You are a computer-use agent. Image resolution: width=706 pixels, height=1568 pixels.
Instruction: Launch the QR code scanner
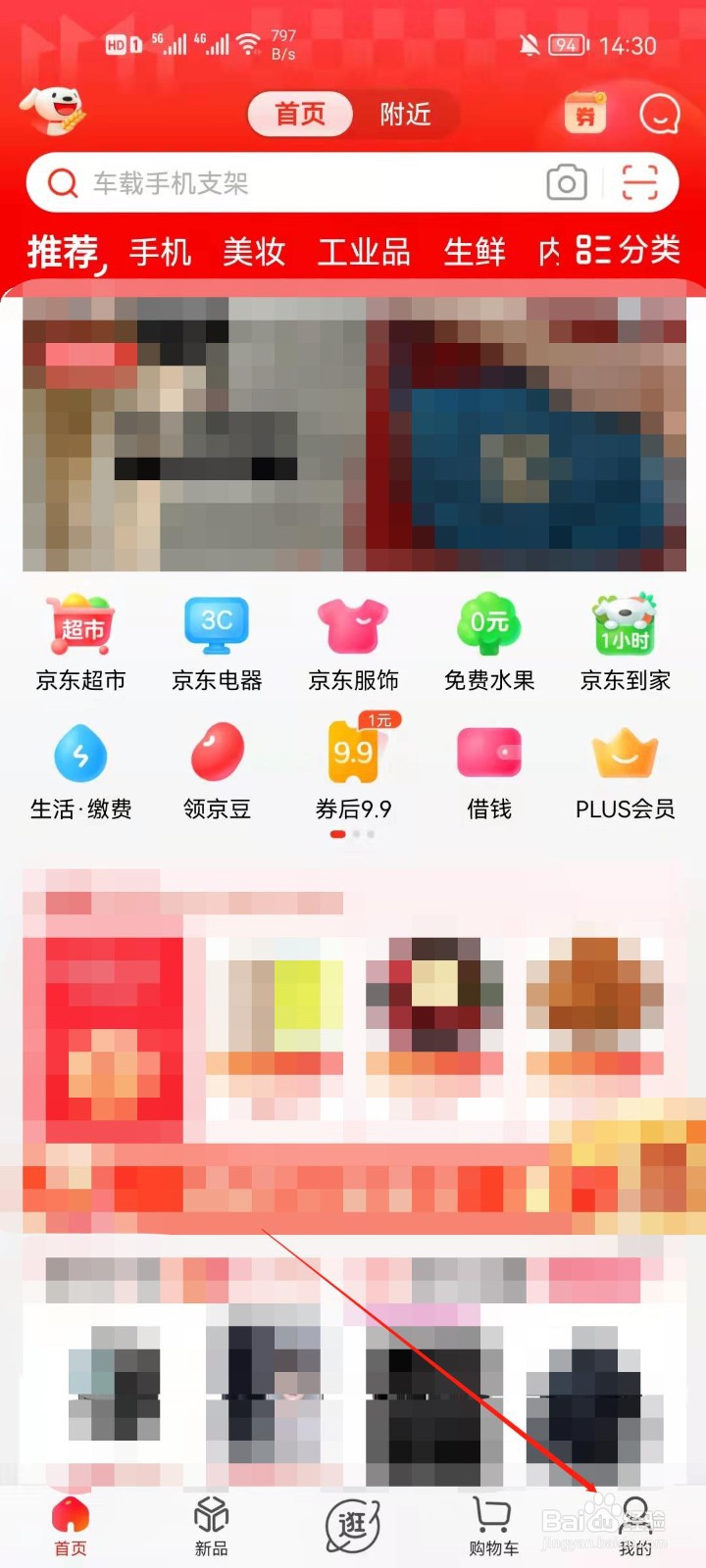642,183
